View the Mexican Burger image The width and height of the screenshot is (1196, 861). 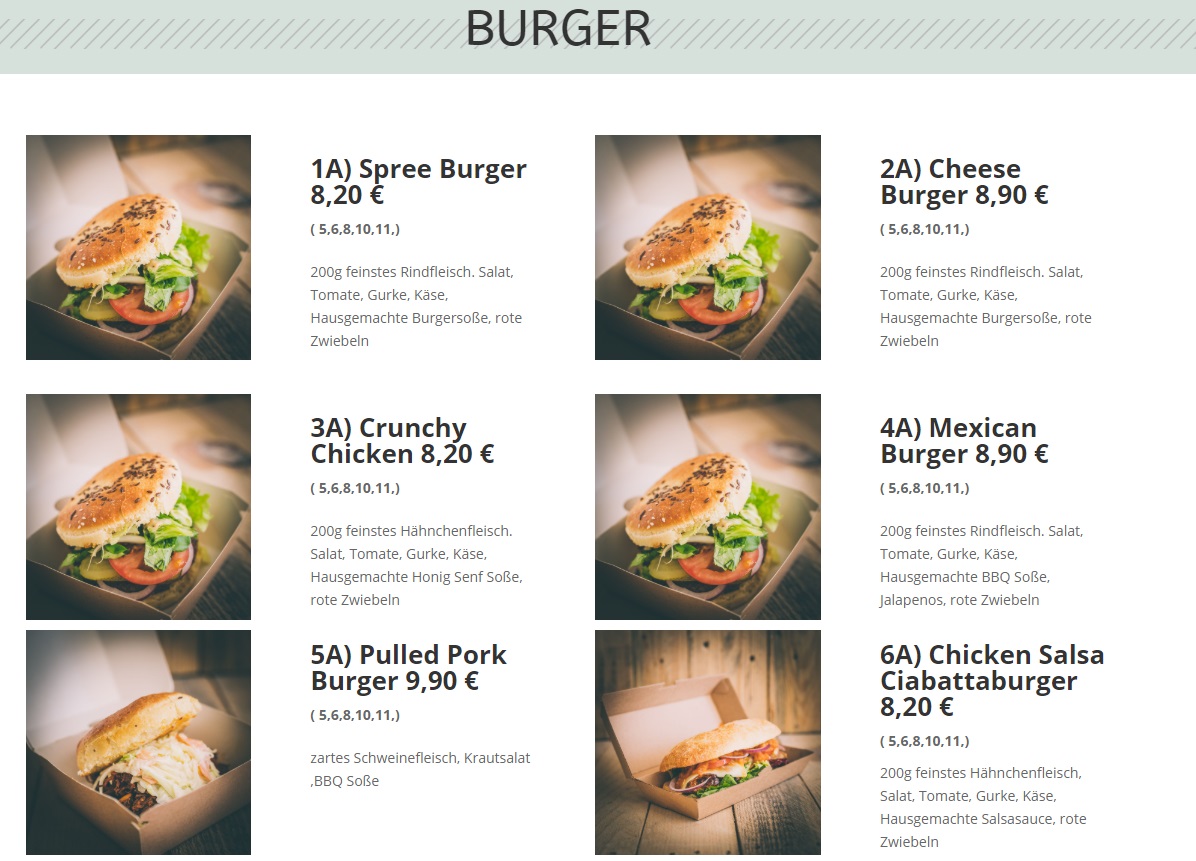tap(707, 506)
